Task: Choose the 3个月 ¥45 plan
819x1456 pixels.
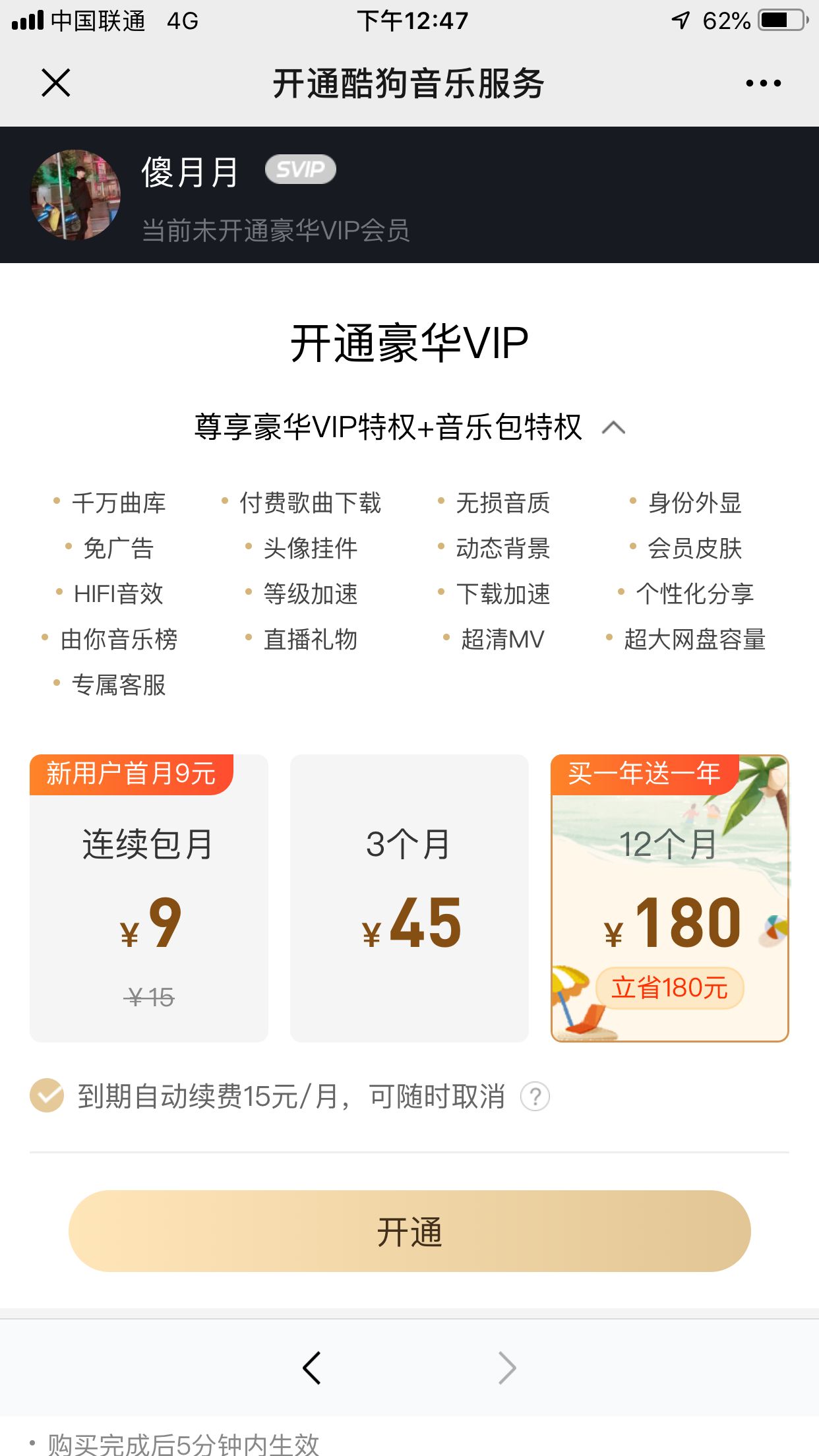Action: tap(409, 898)
